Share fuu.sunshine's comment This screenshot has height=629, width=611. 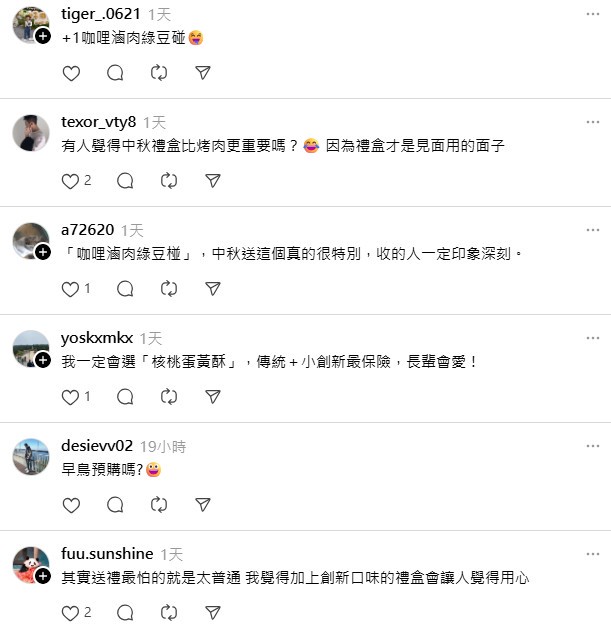tap(212, 613)
